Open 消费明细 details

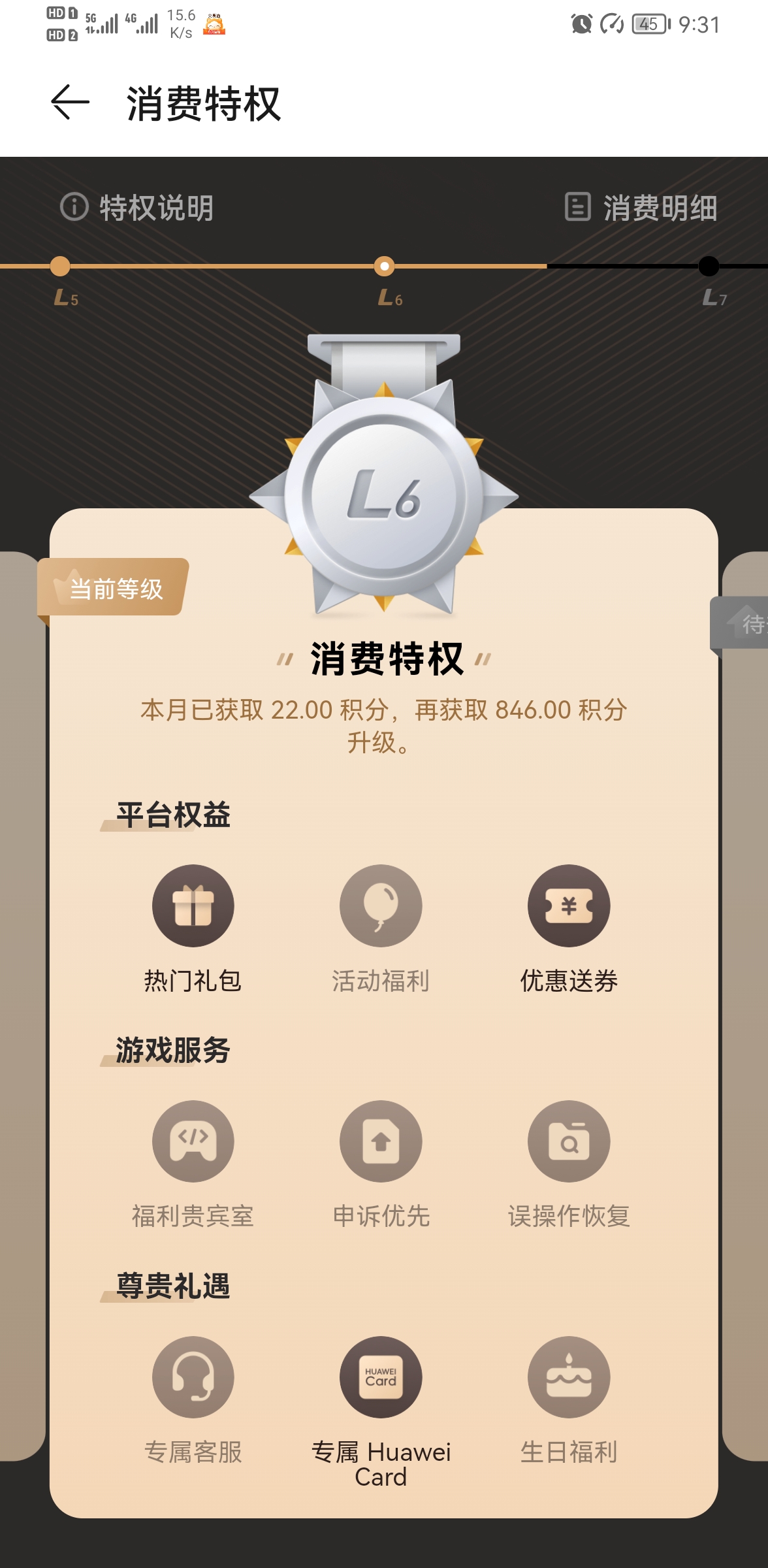coord(641,208)
